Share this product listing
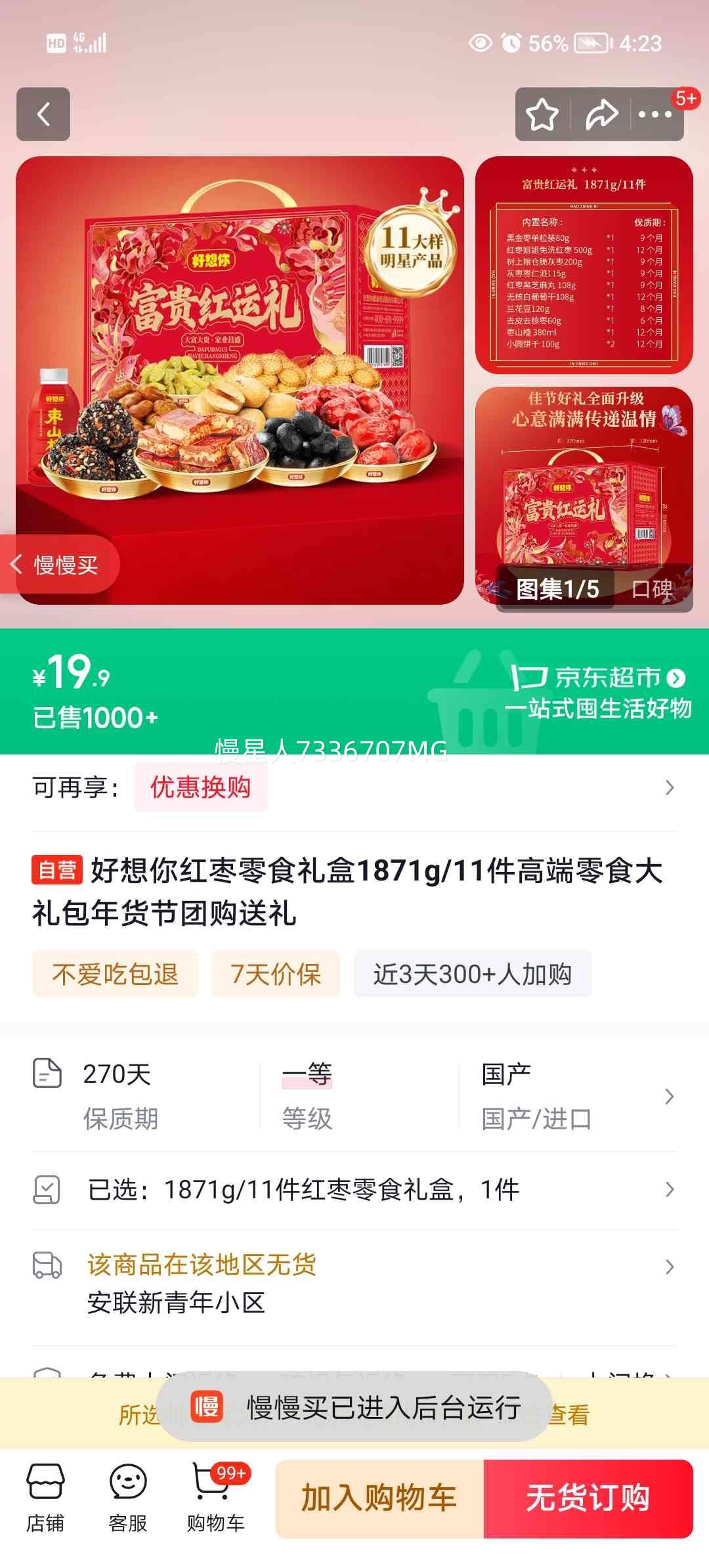The image size is (709, 1568). [x=601, y=115]
